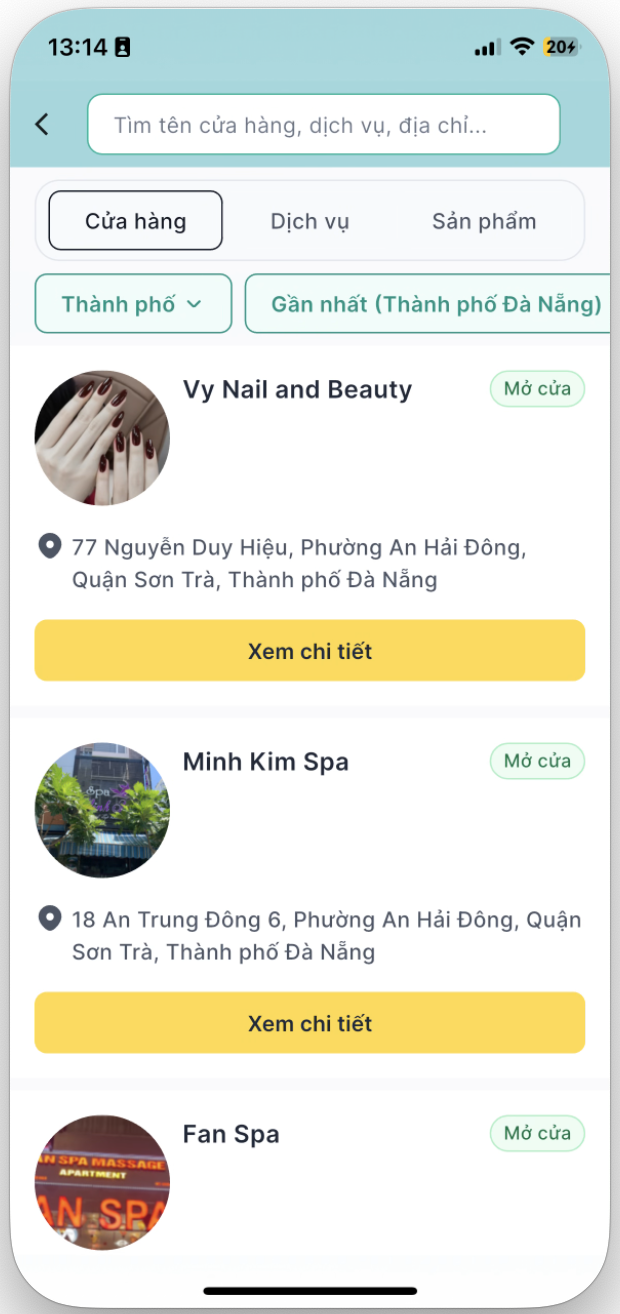Tap the Gần nhất sort chip
This screenshot has height=1314, width=620.
[x=436, y=304]
